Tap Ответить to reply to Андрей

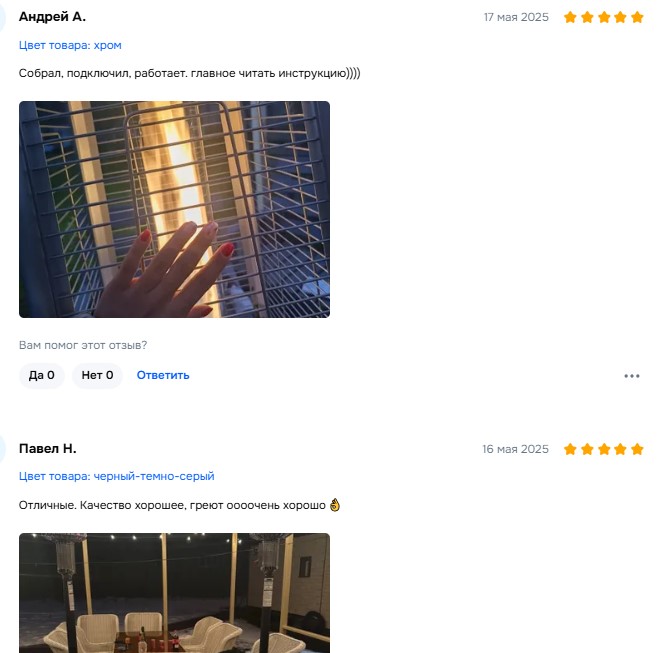point(163,376)
